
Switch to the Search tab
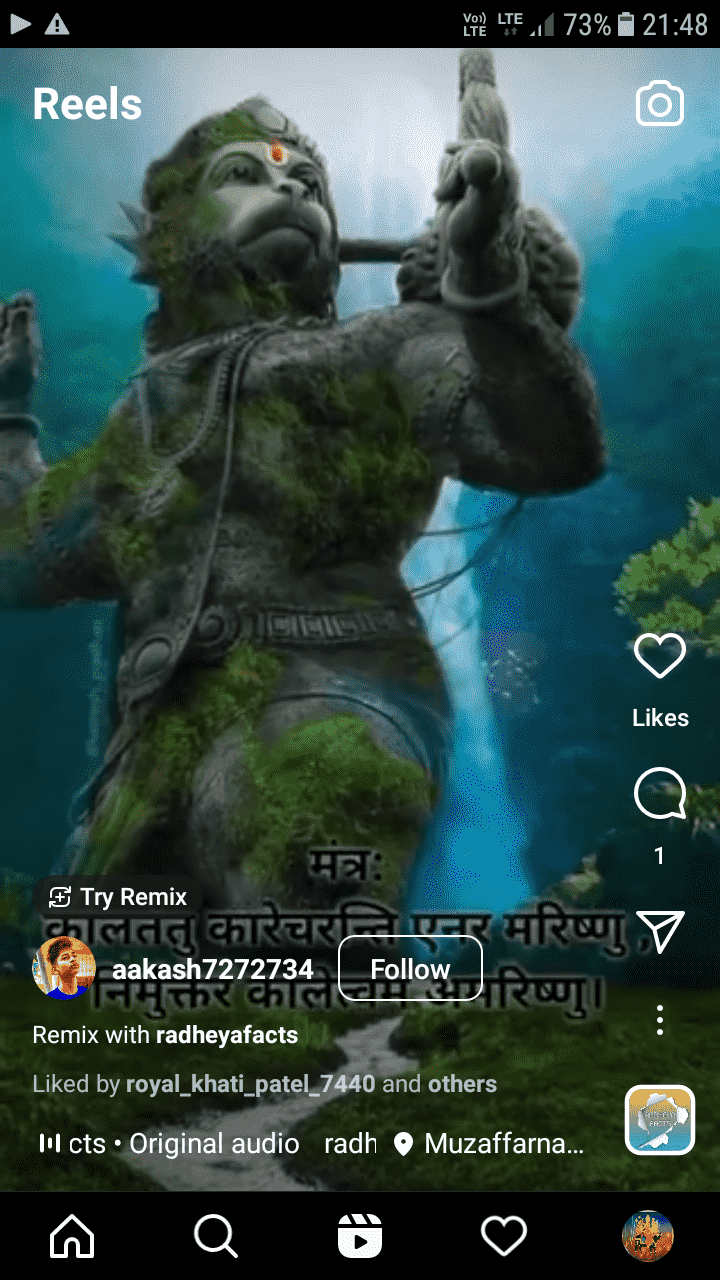pyautogui.click(x=216, y=1236)
